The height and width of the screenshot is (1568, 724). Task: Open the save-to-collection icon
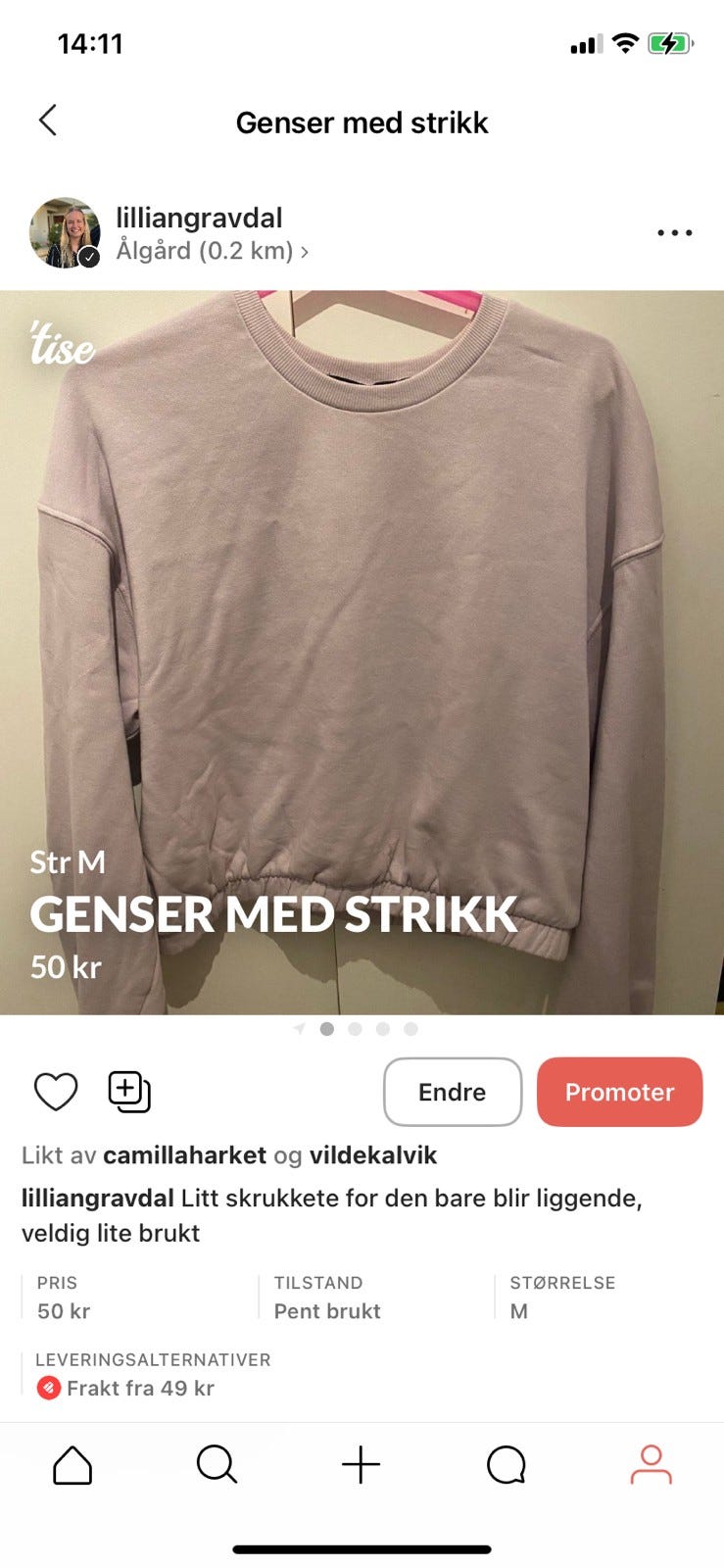pyautogui.click(x=128, y=1091)
